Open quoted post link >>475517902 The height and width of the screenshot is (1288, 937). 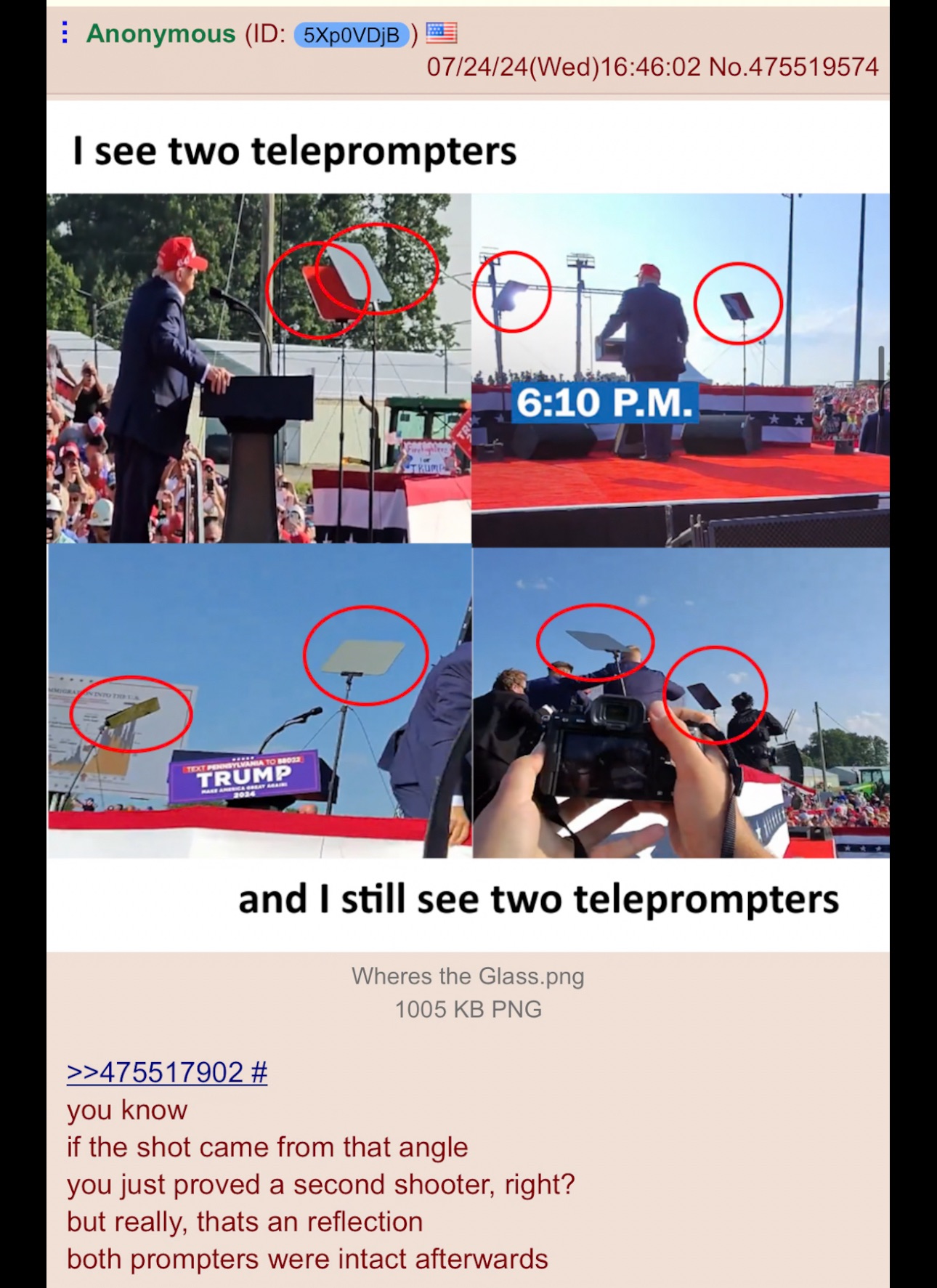click(x=155, y=1072)
